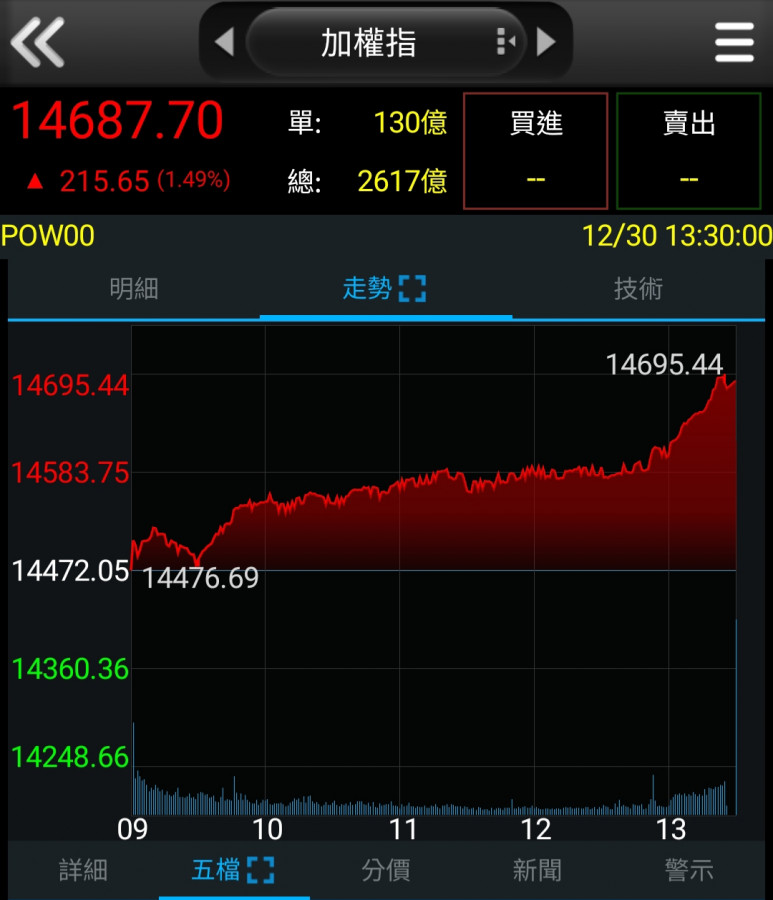Screen dimensions: 773x900
Task: Tap the 賣出 sell button
Action: tap(689, 150)
